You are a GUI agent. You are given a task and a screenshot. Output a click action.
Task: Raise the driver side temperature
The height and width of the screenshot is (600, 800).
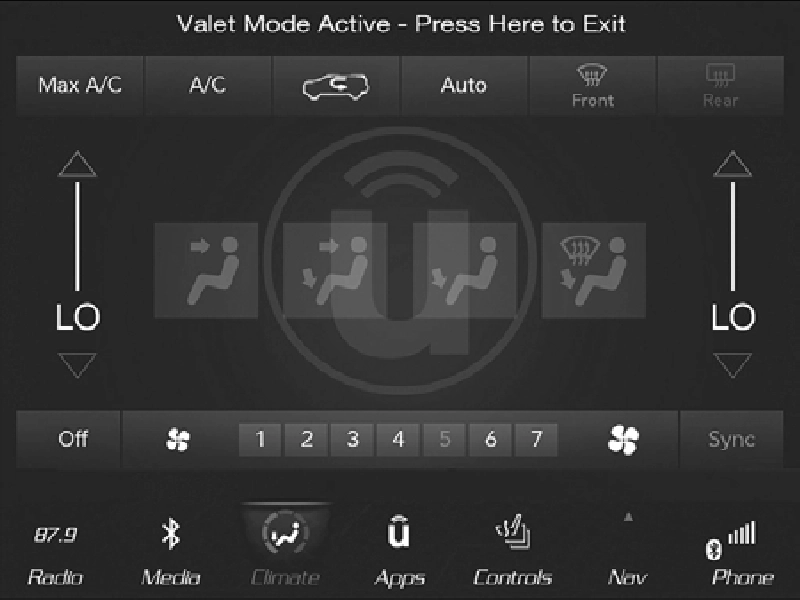(x=77, y=165)
